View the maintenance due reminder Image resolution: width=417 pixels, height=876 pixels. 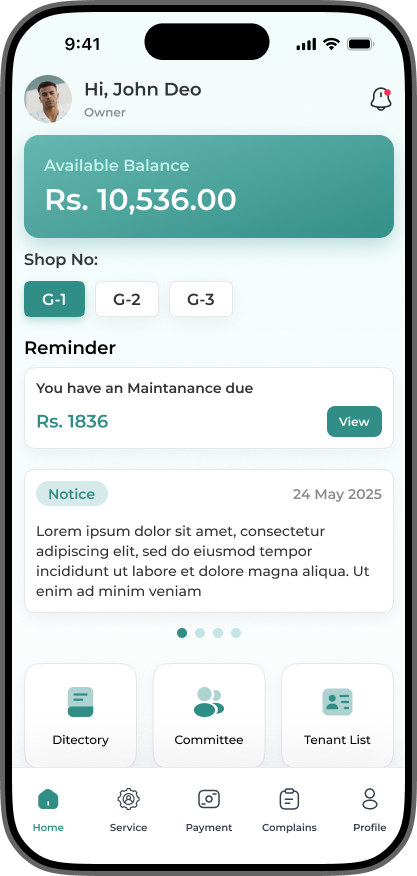point(354,422)
